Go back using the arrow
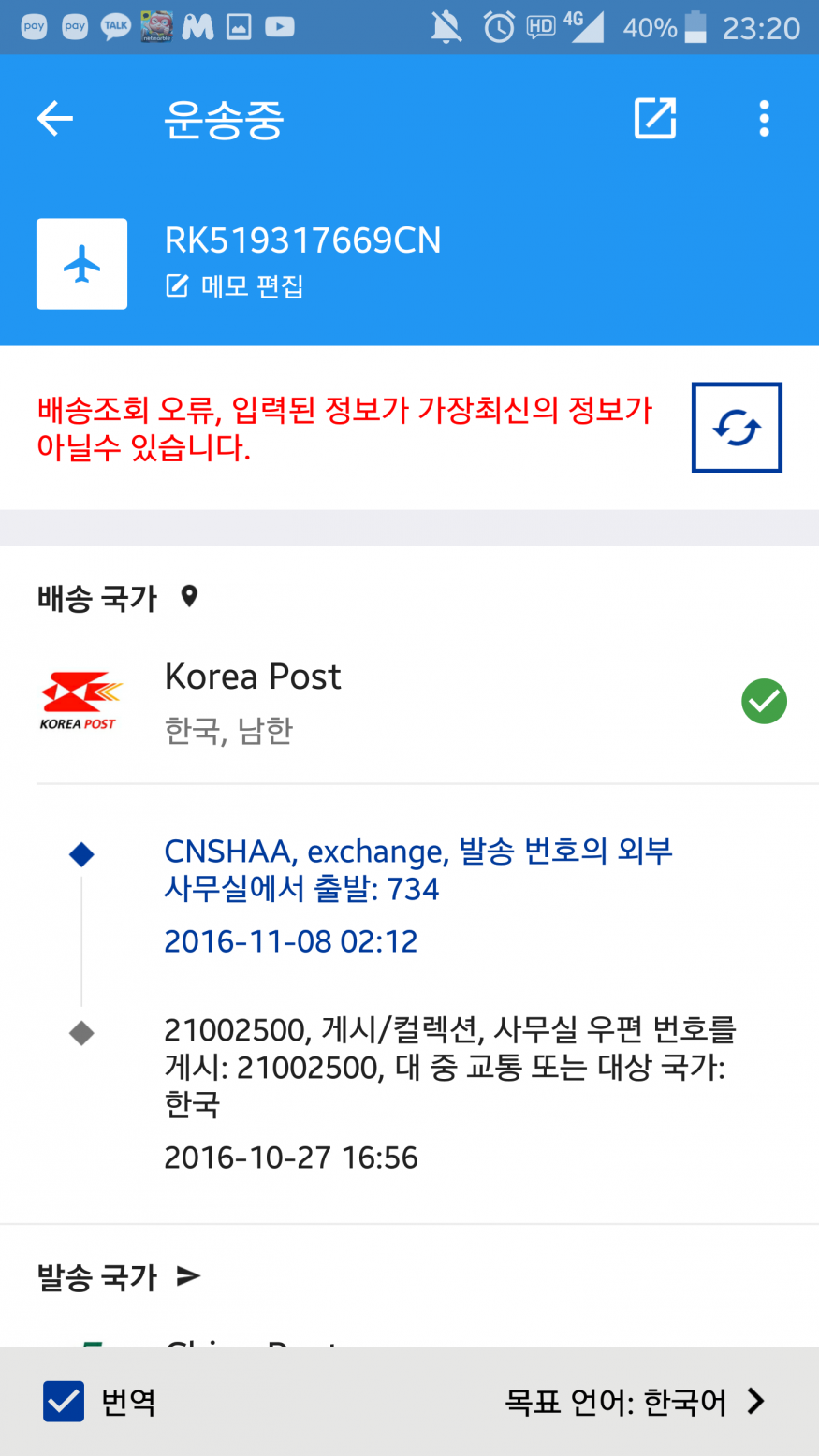 tap(54, 119)
